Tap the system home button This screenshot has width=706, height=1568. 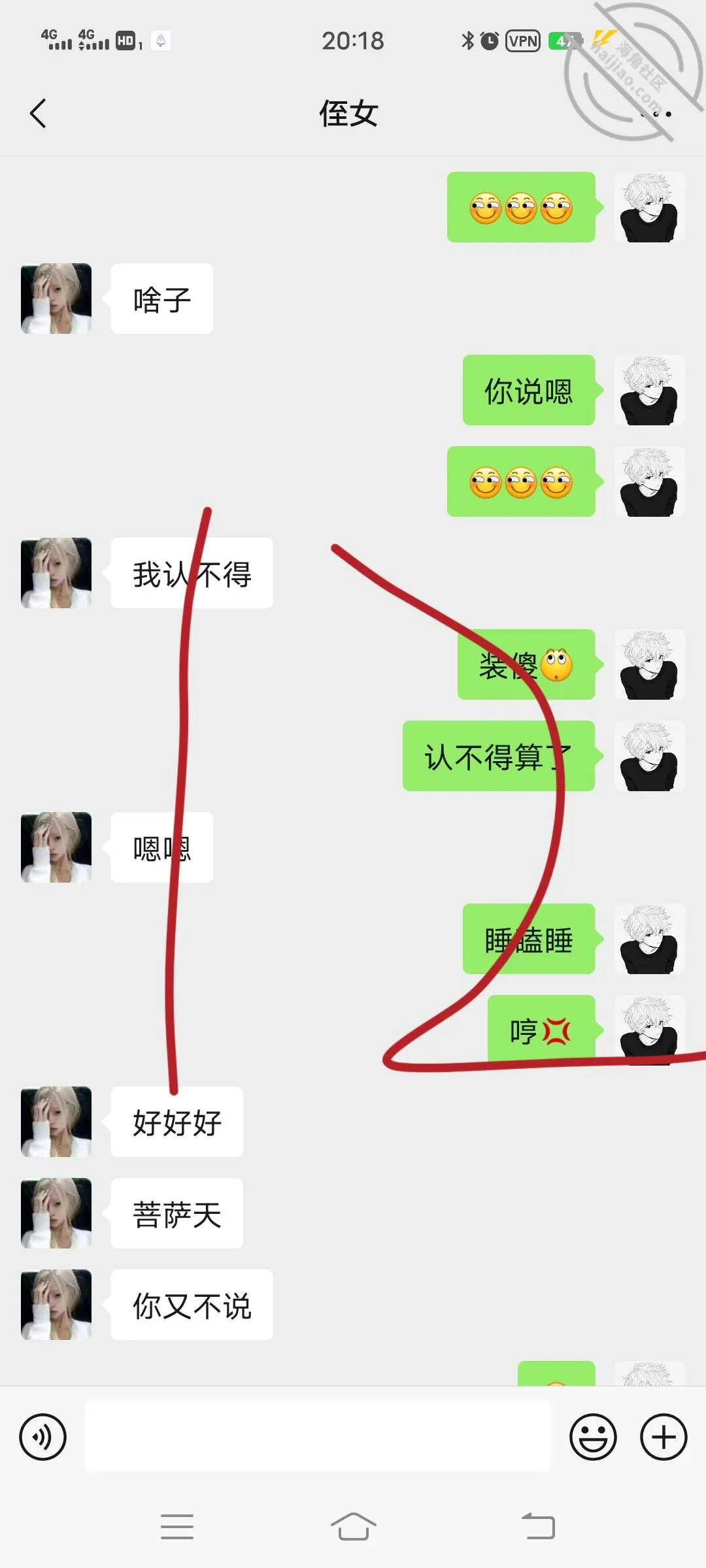pyautogui.click(x=353, y=1527)
